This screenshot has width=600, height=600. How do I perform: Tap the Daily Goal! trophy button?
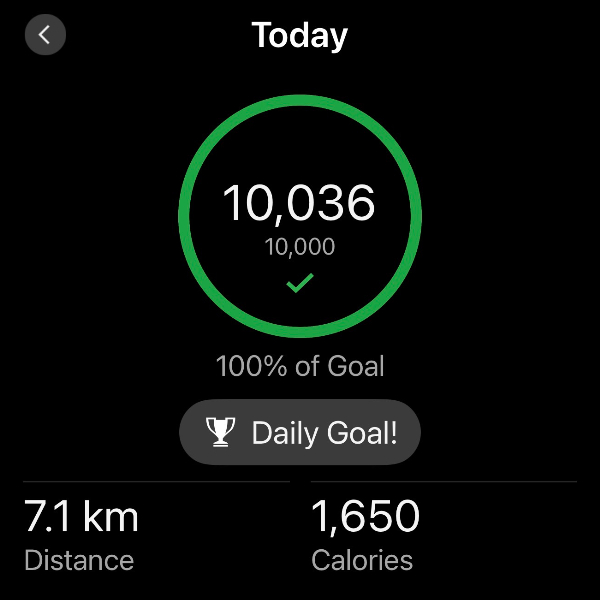pyautogui.click(x=300, y=432)
